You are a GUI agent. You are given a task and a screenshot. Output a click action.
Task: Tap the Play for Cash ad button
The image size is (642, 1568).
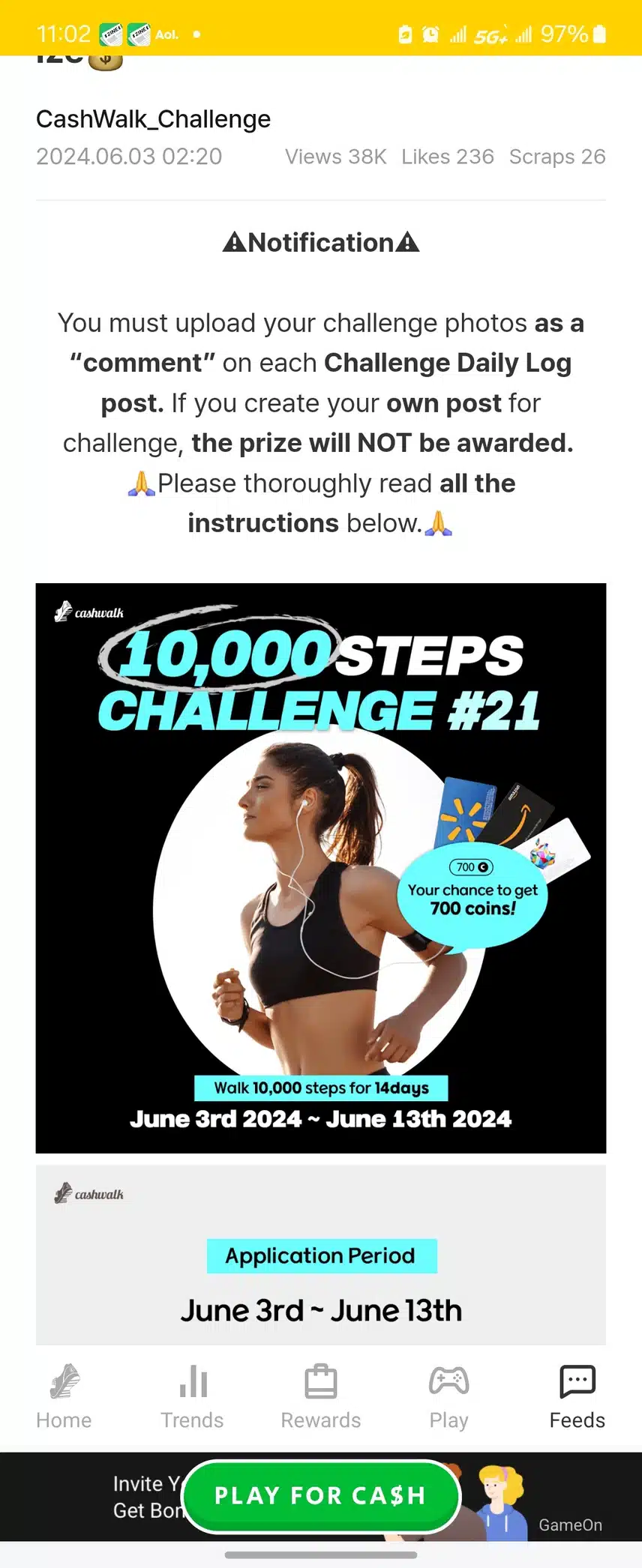pyautogui.click(x=321, y=1495)
